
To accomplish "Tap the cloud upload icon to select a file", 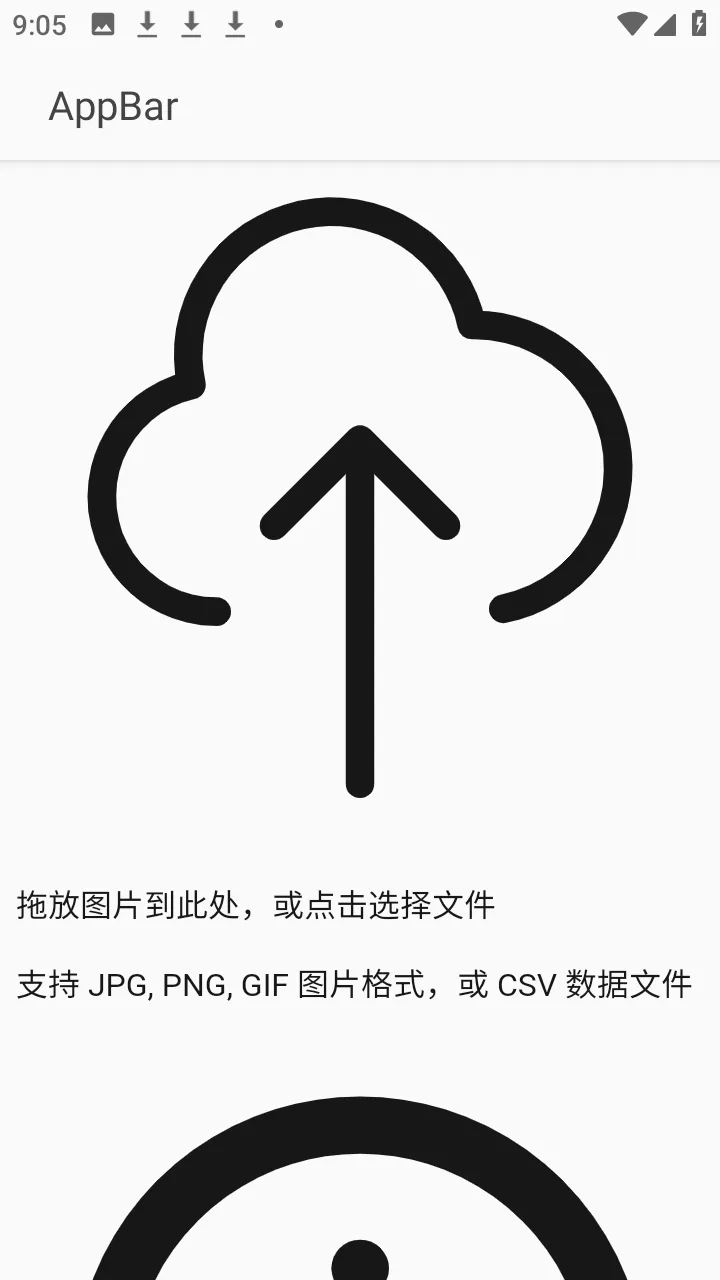I will (x=360, y=497).
